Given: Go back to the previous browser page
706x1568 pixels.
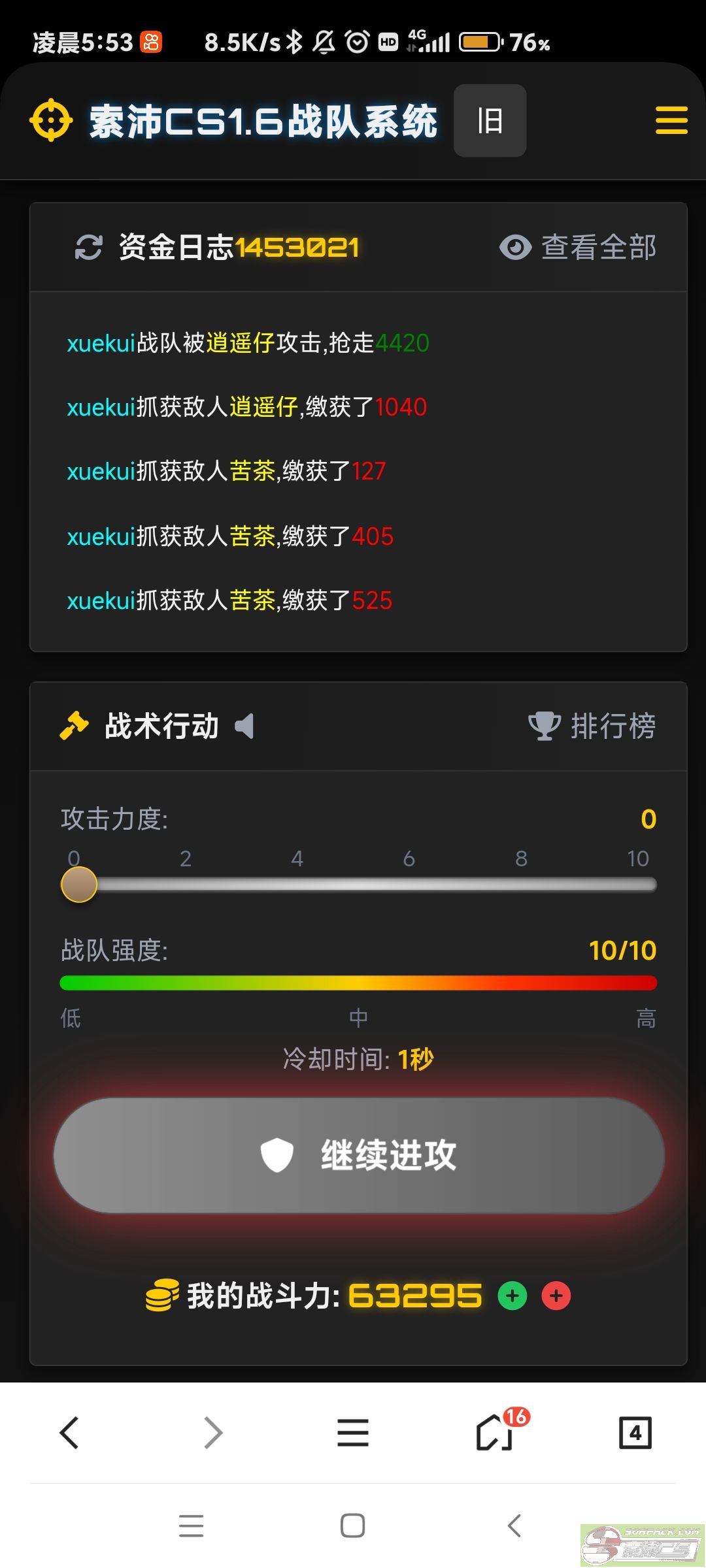Looking at the screenshot, I should pyautogui.click(x=69, y=1433).
